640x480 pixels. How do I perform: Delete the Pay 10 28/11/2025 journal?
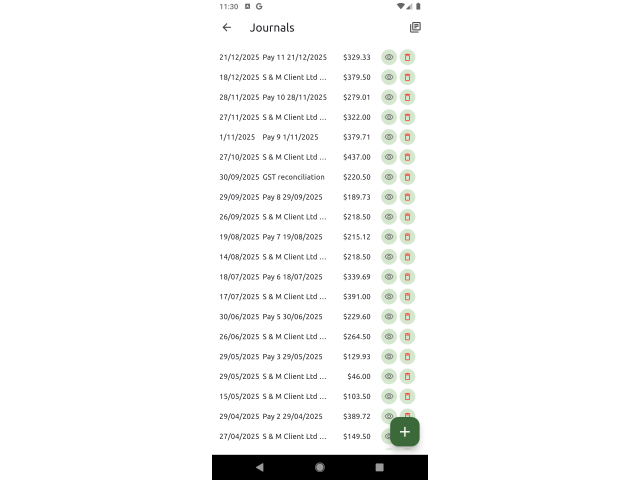point(407,98)
